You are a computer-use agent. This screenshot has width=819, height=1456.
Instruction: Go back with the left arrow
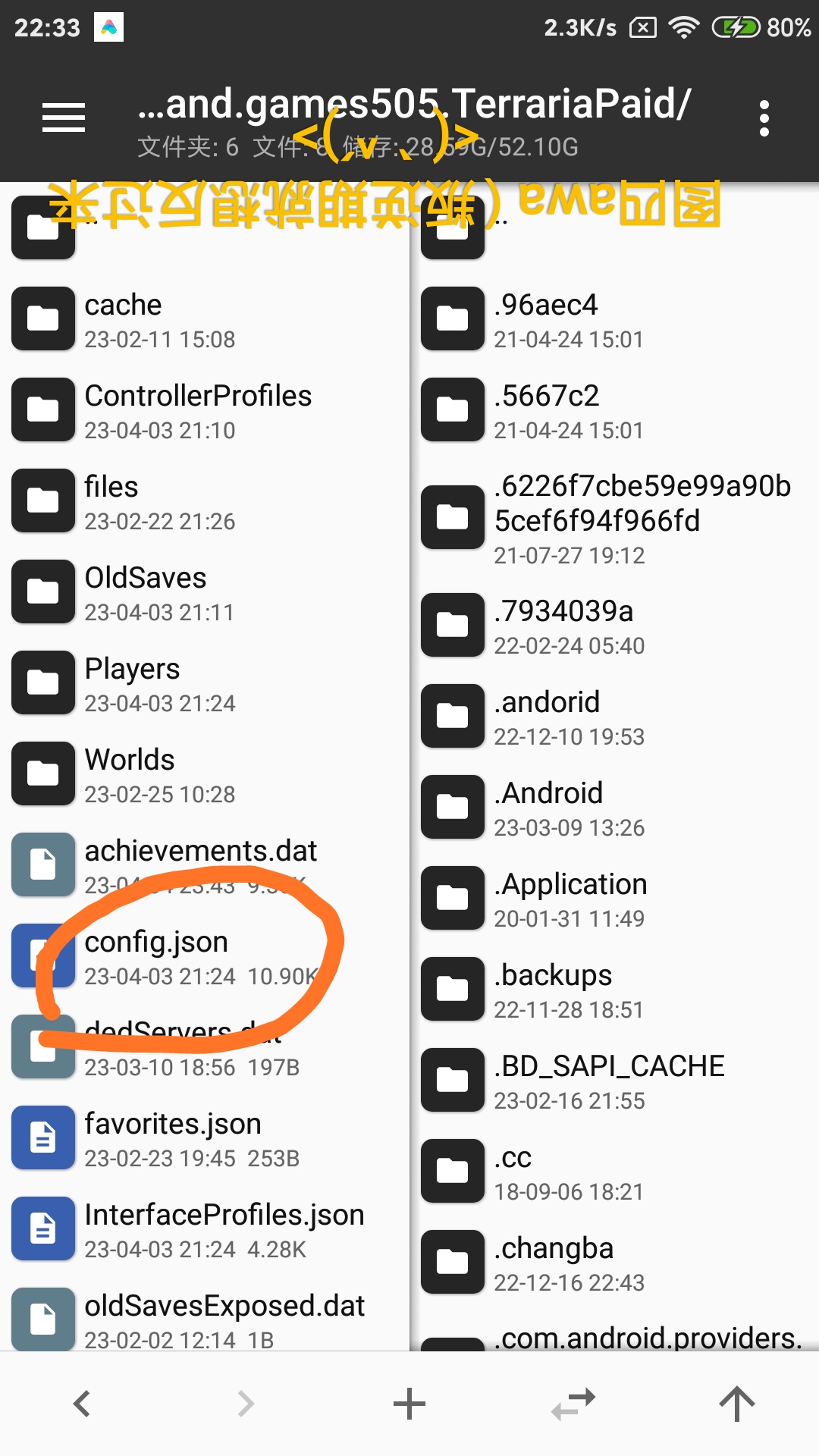[x=82, y=1404]
